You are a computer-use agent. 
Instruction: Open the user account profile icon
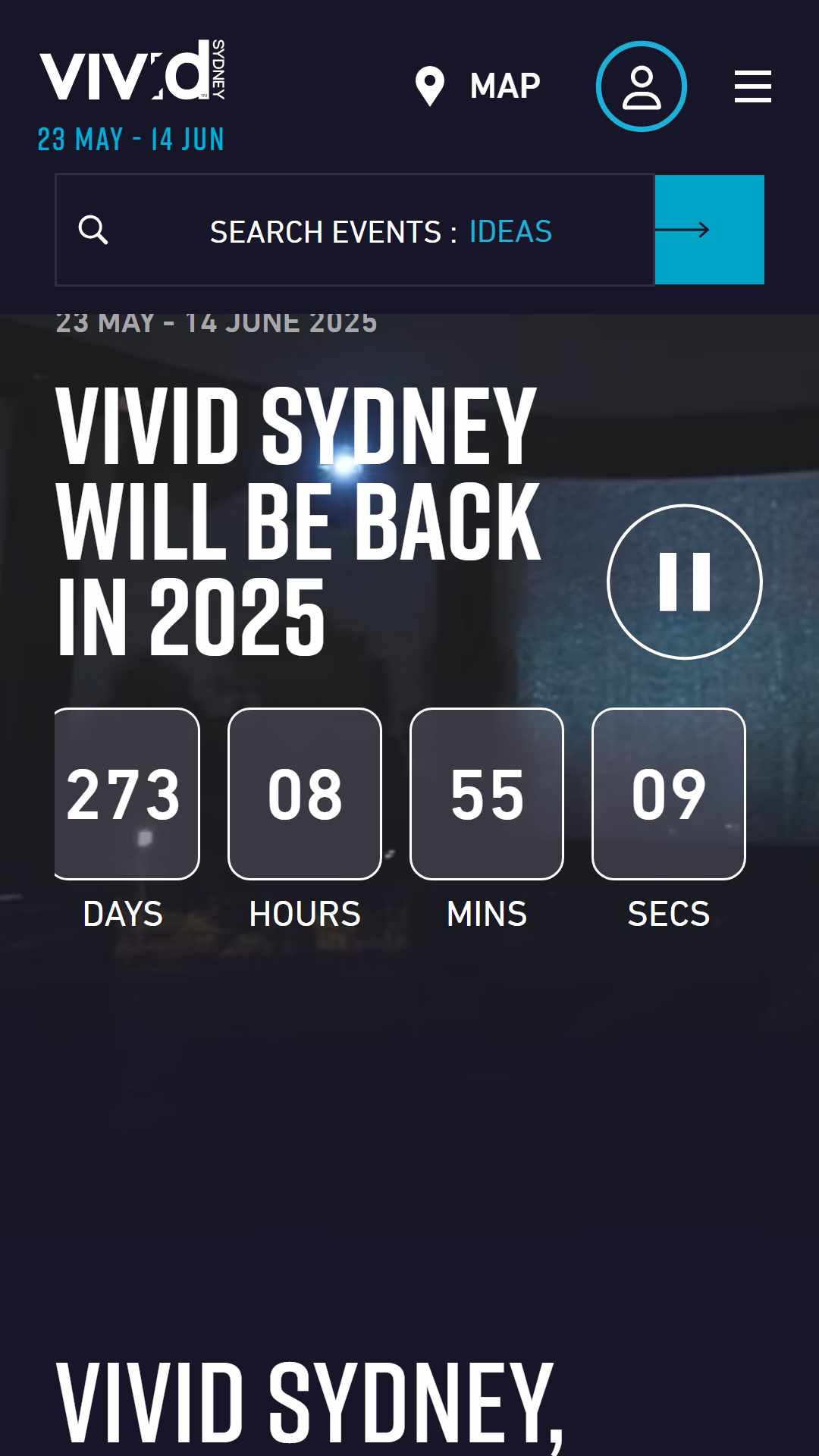(x=642, y=86)
